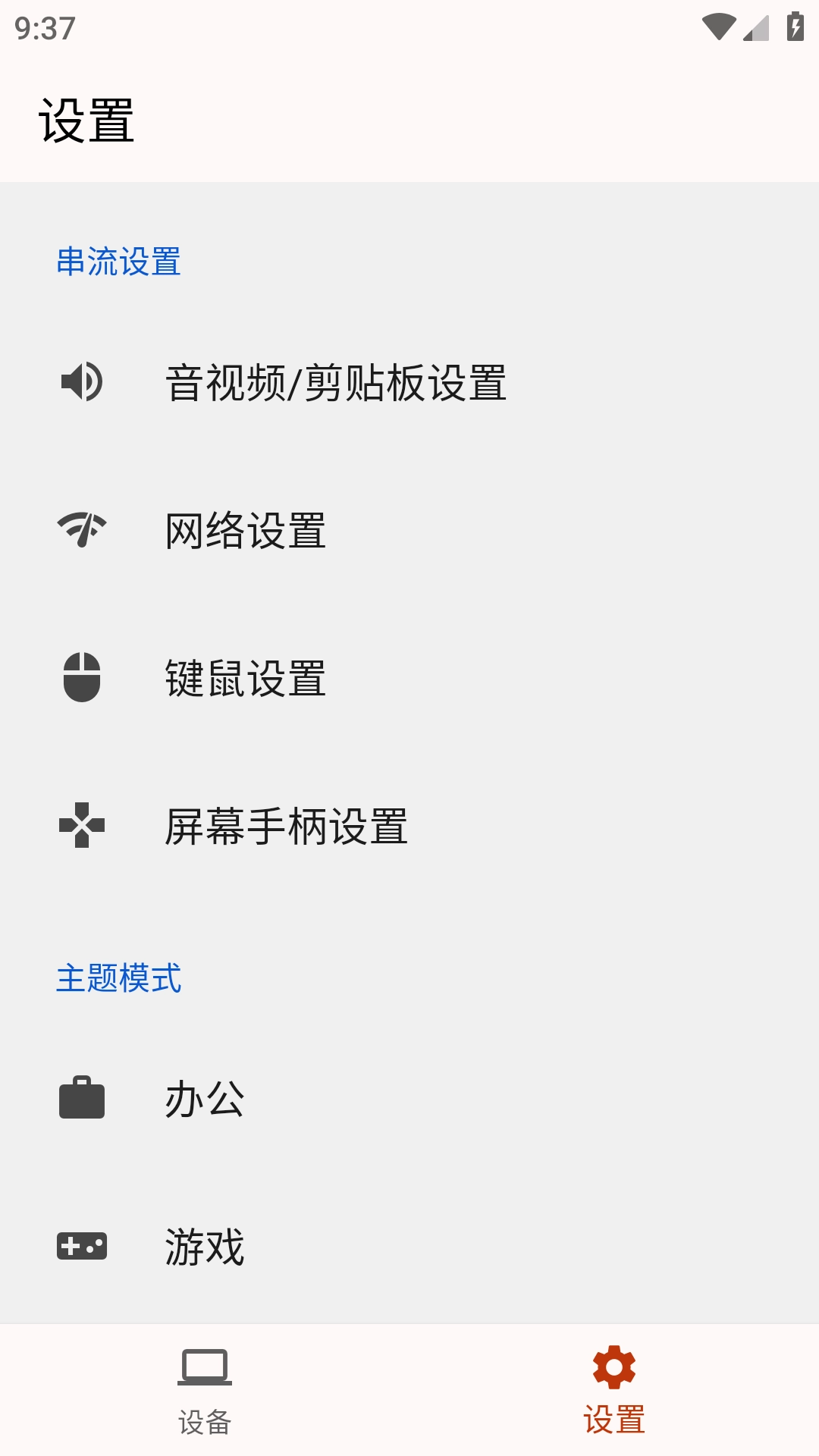Image resolution: width=819 pixels, height=1456 pixels.
Task: Tap the battery charging icon in status bar
Action: pos(794,25)
